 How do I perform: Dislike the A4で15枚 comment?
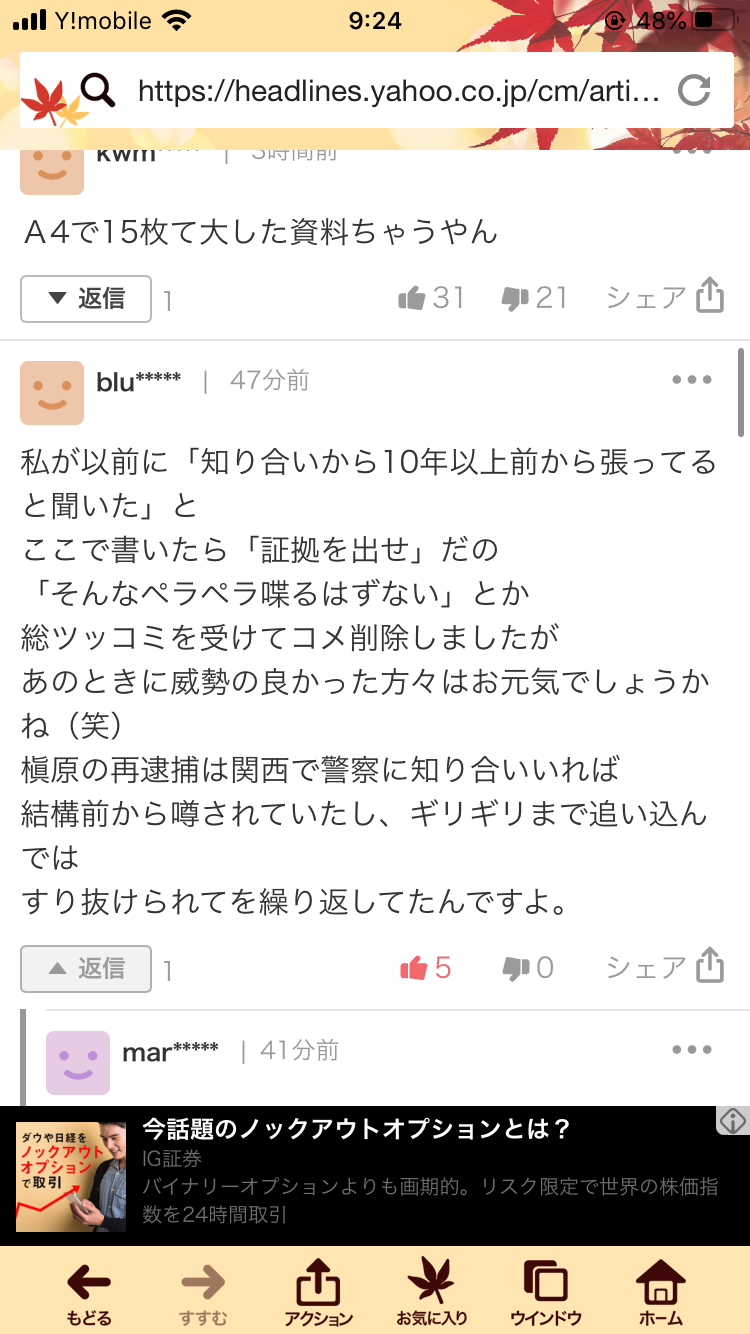(534, 298)
